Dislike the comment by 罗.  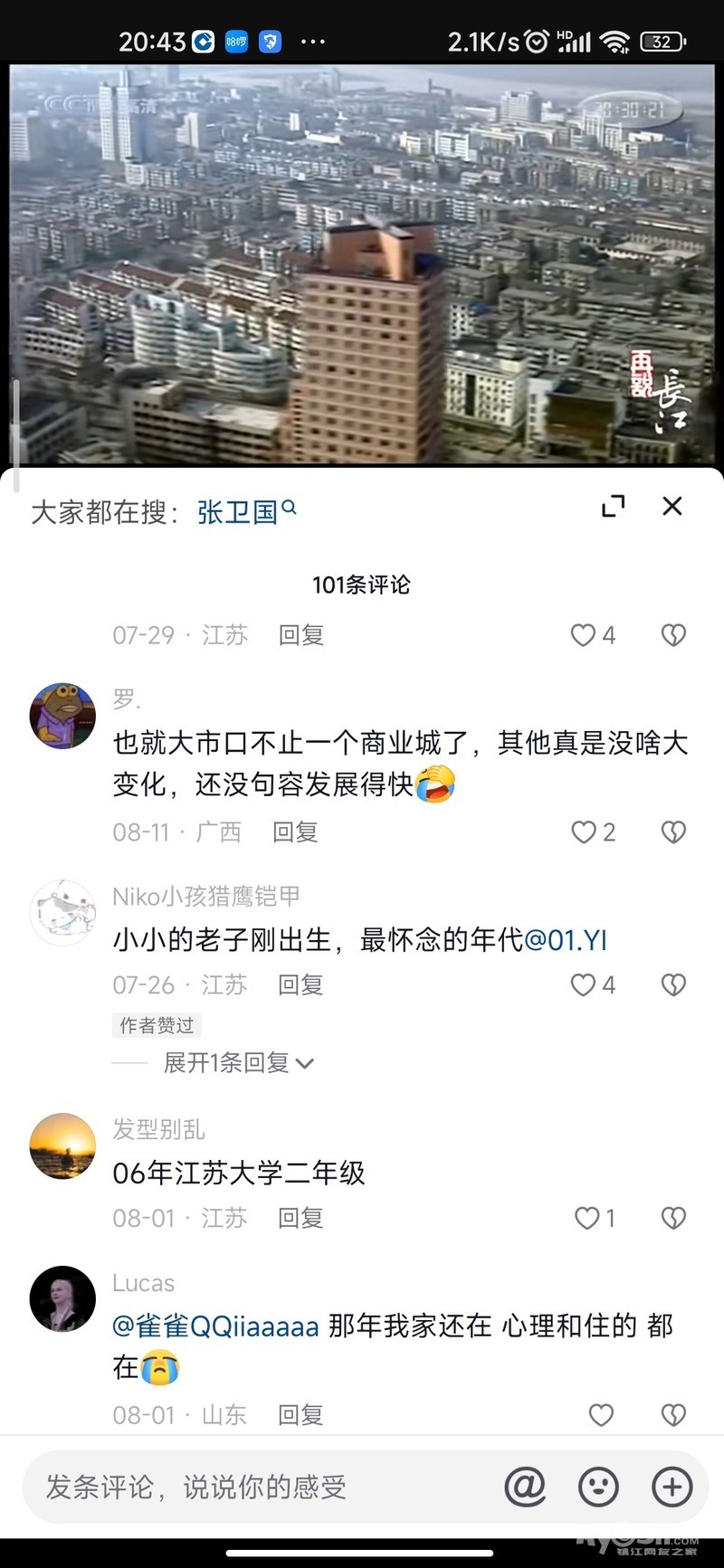(x=673, y=832)
